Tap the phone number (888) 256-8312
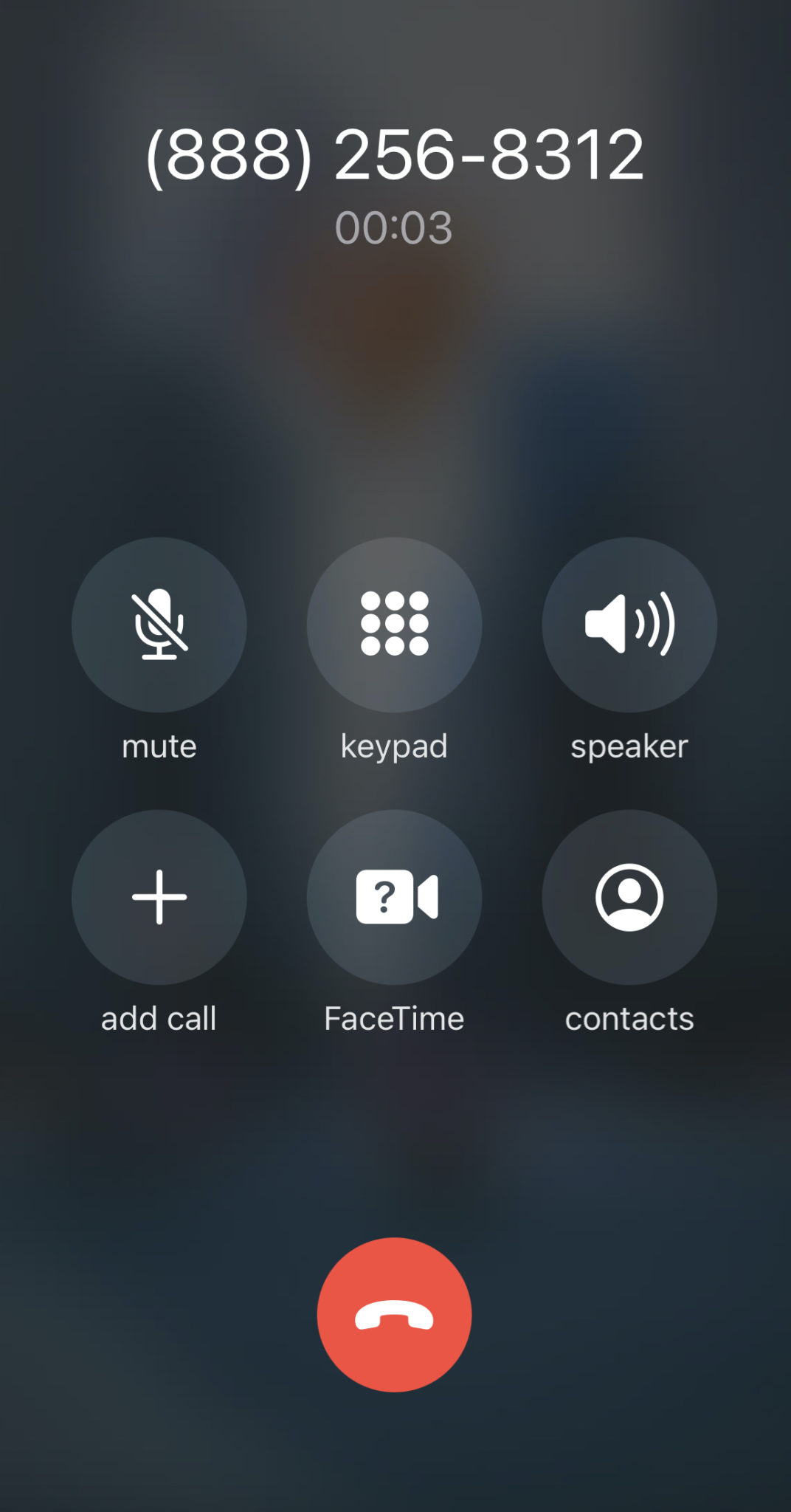791x1512 pixels. point(395,155)
